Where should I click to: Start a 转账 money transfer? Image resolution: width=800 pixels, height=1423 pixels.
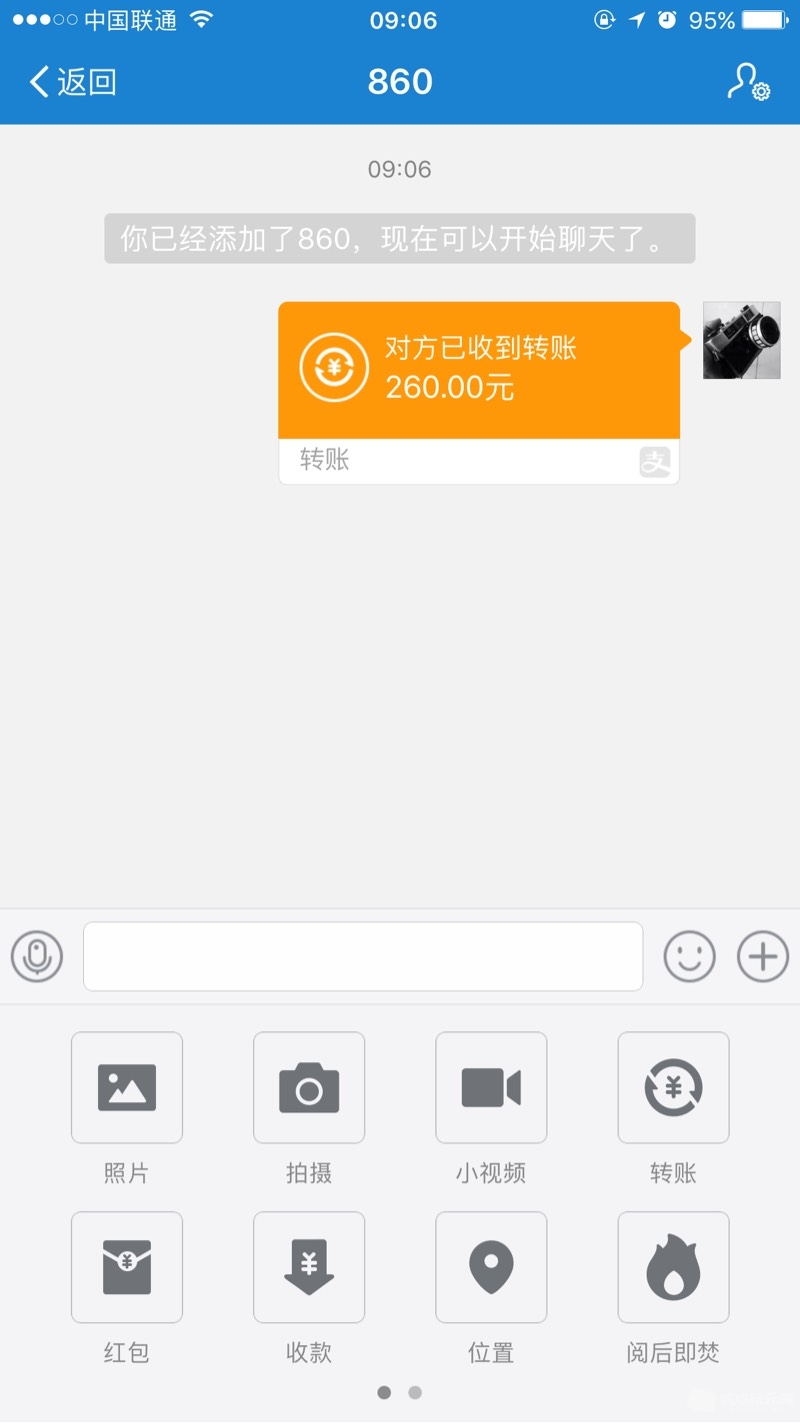tap(673, 1088)
